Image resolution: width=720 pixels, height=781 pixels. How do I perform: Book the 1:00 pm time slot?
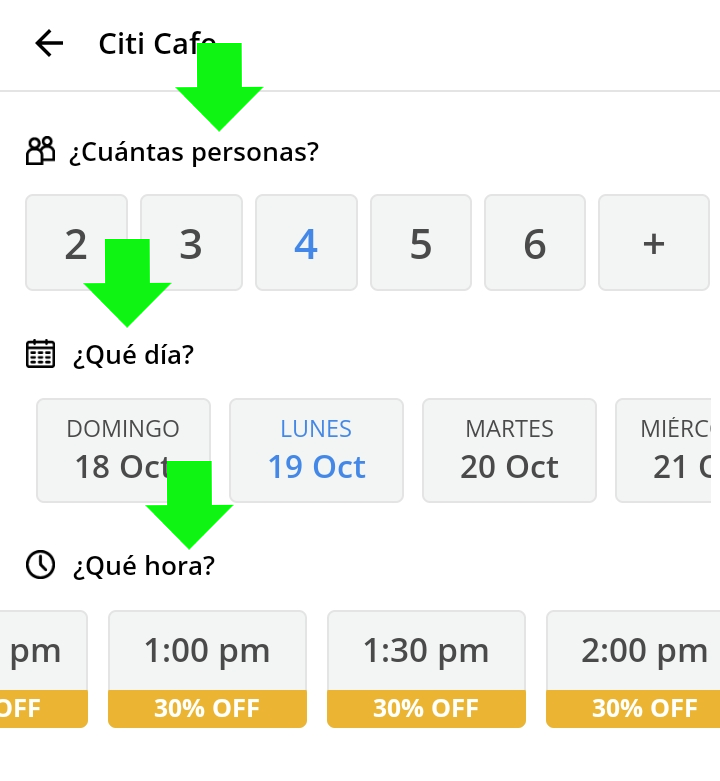coord(207,668)
